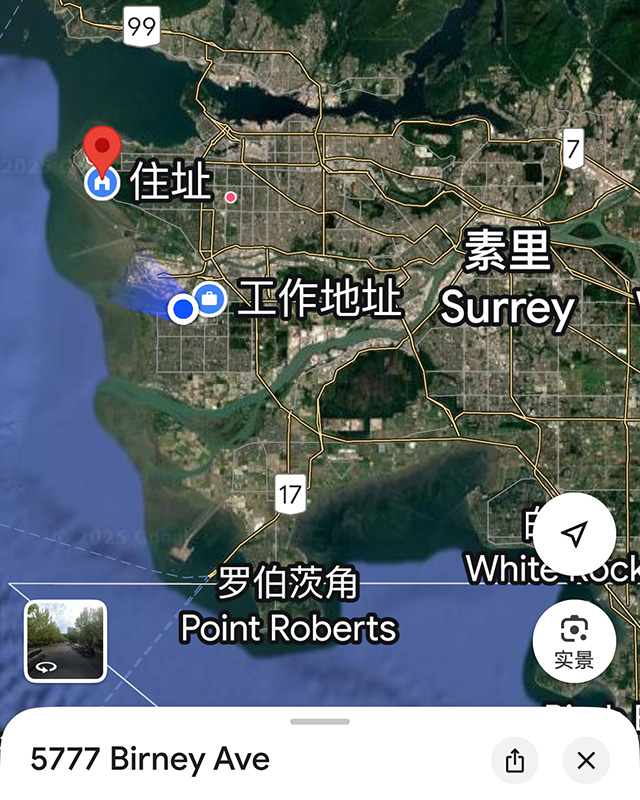Launch Live View (实景) camera mode
This screenshot has width=640, height=800.
(x=573, y=641)
